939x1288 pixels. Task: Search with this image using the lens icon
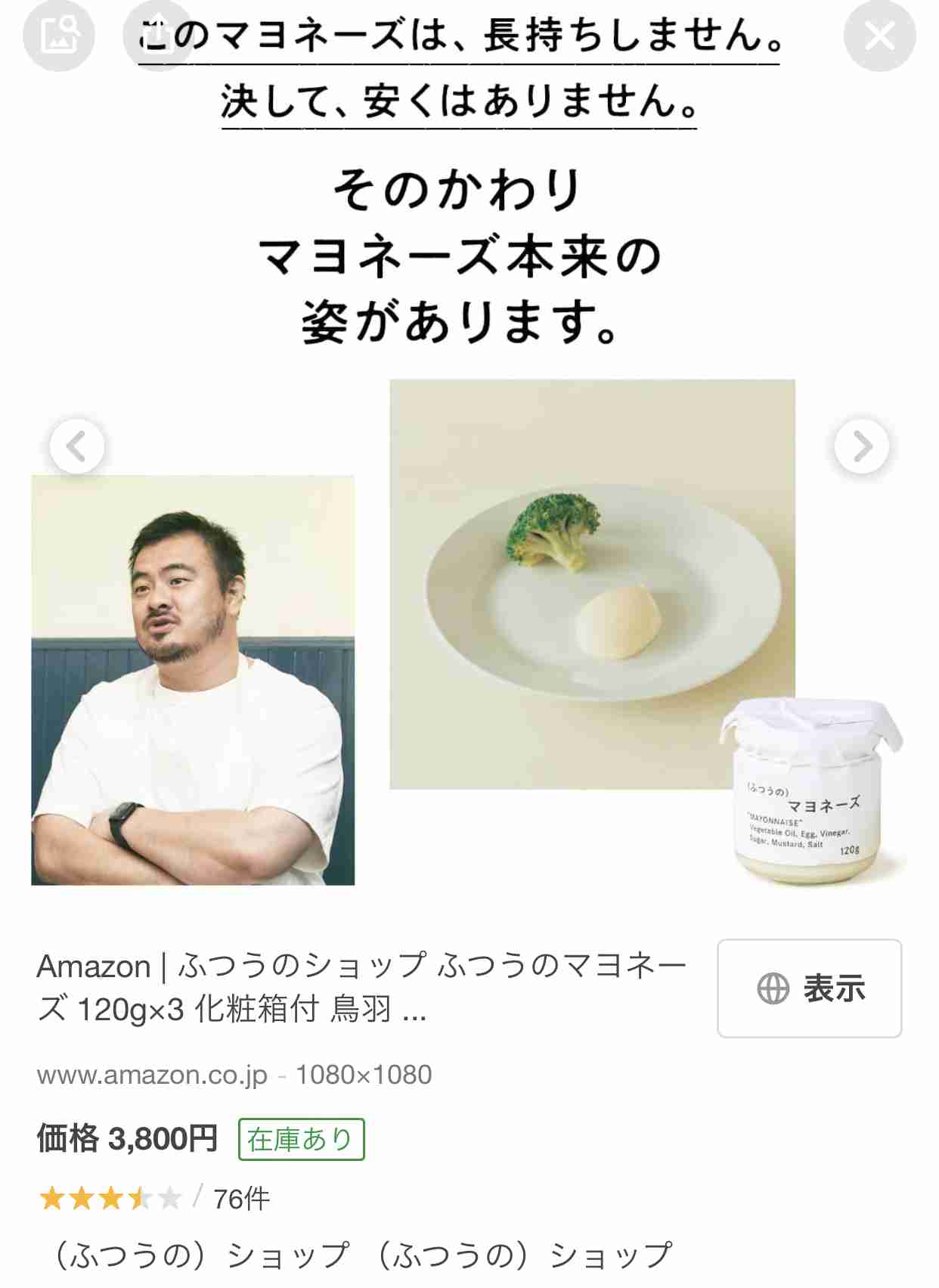58,36
